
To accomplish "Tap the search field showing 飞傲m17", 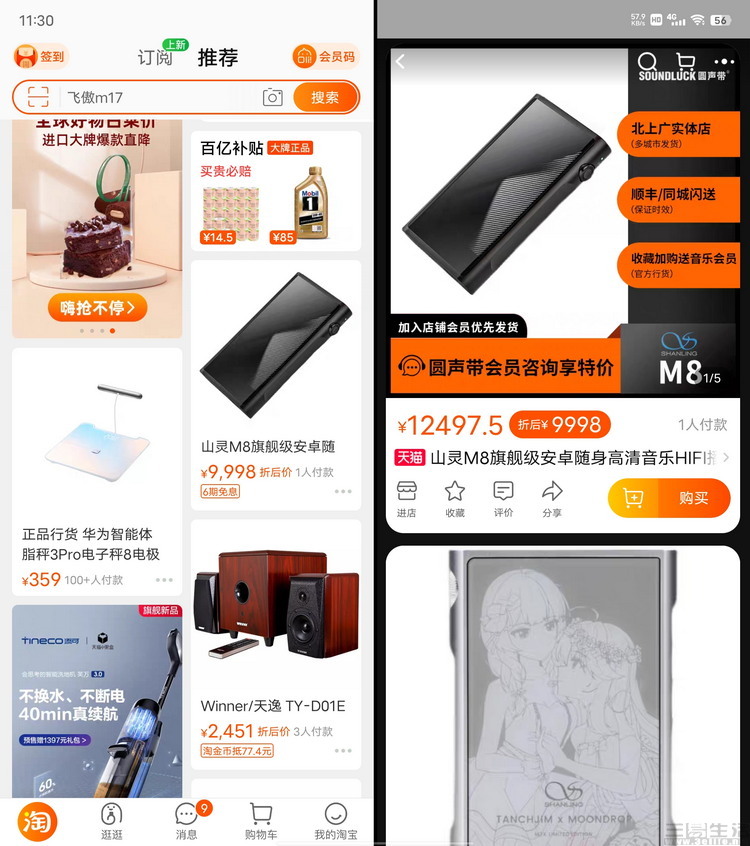I will pos(150,97).
